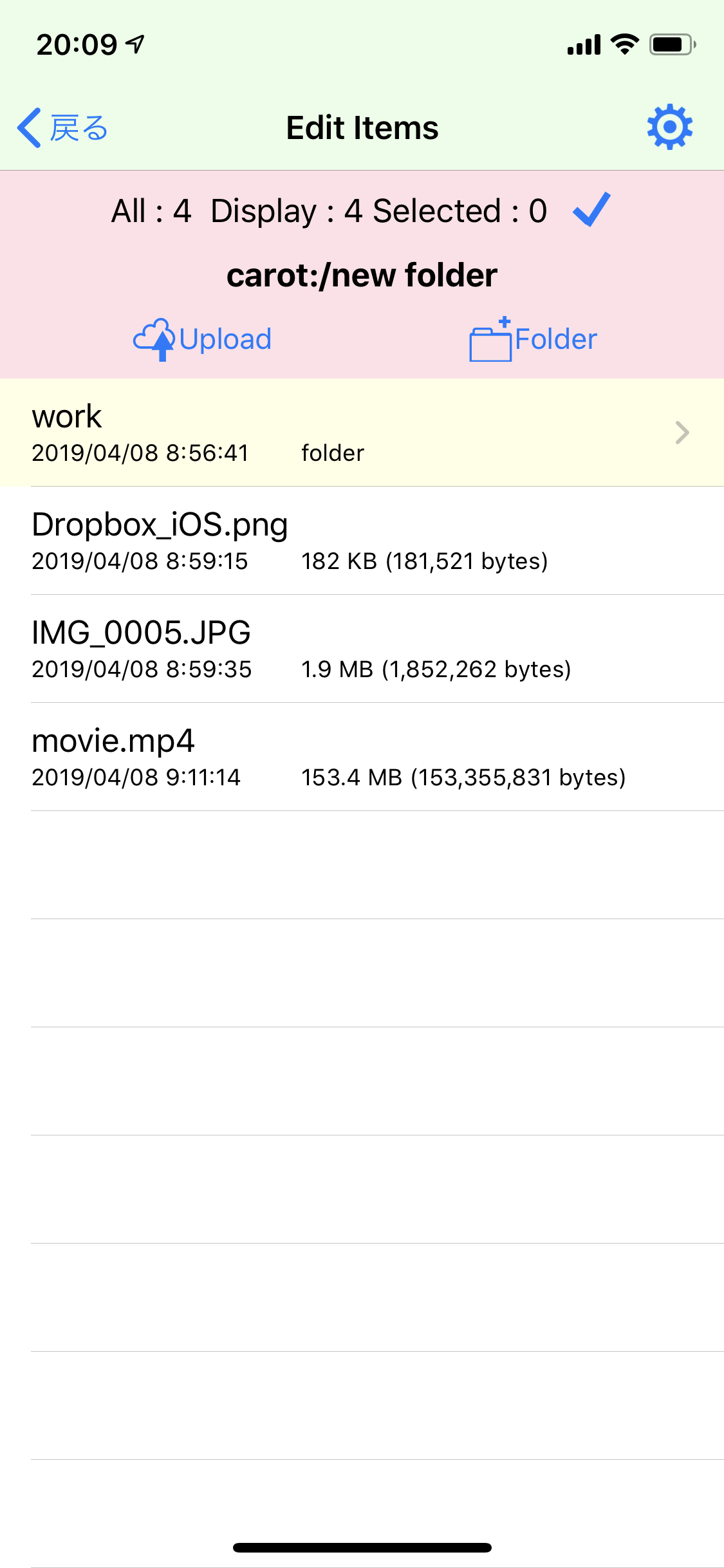Image resolution: width=724 pixels, height=1568 pixels.
Task: Select the movie.mp4 file
Action: (x=362, y=757)
